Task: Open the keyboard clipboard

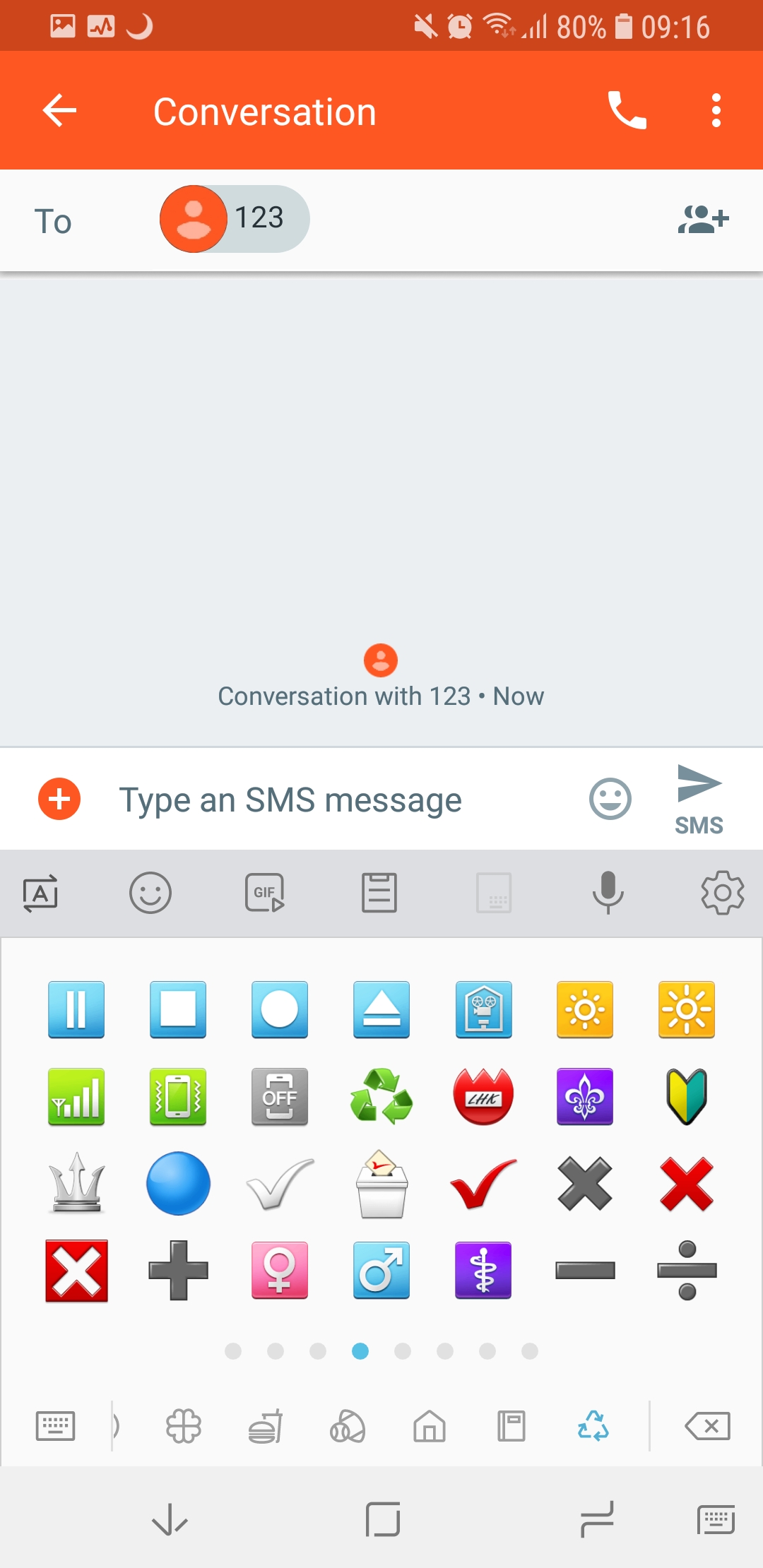Action: (x=379, y=893)
